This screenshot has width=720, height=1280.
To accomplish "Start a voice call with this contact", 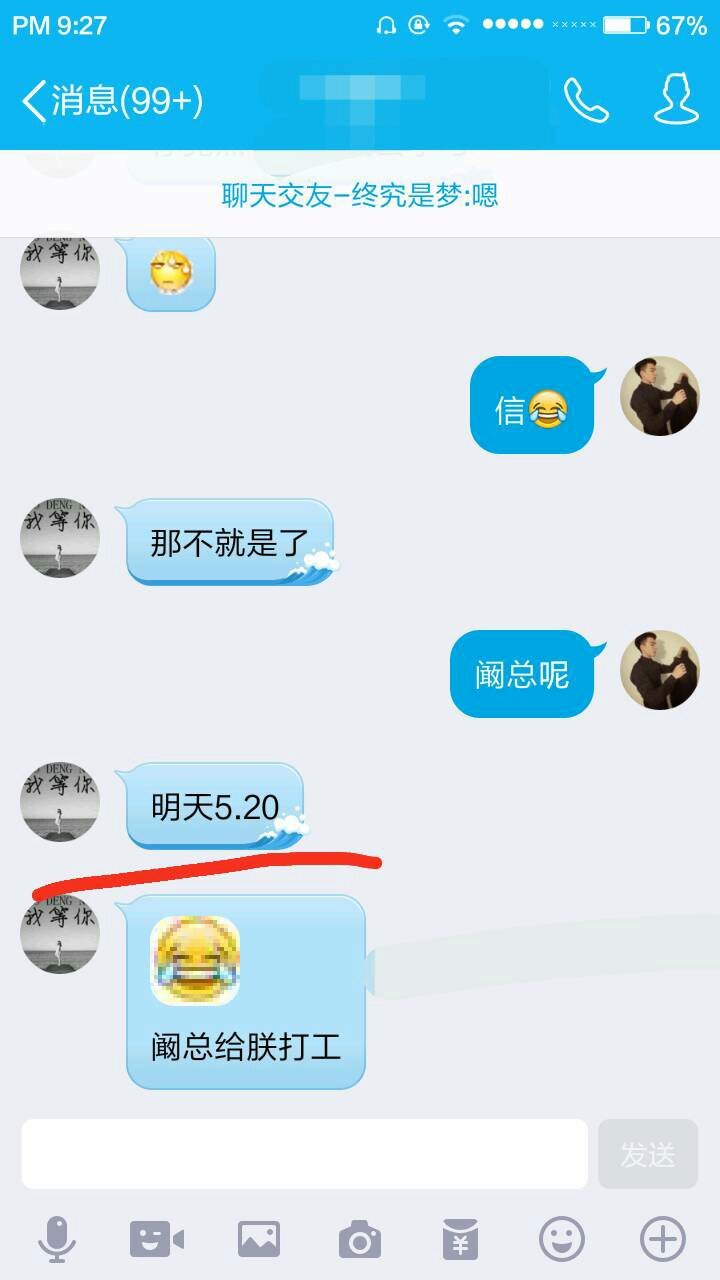I will 586,100.
